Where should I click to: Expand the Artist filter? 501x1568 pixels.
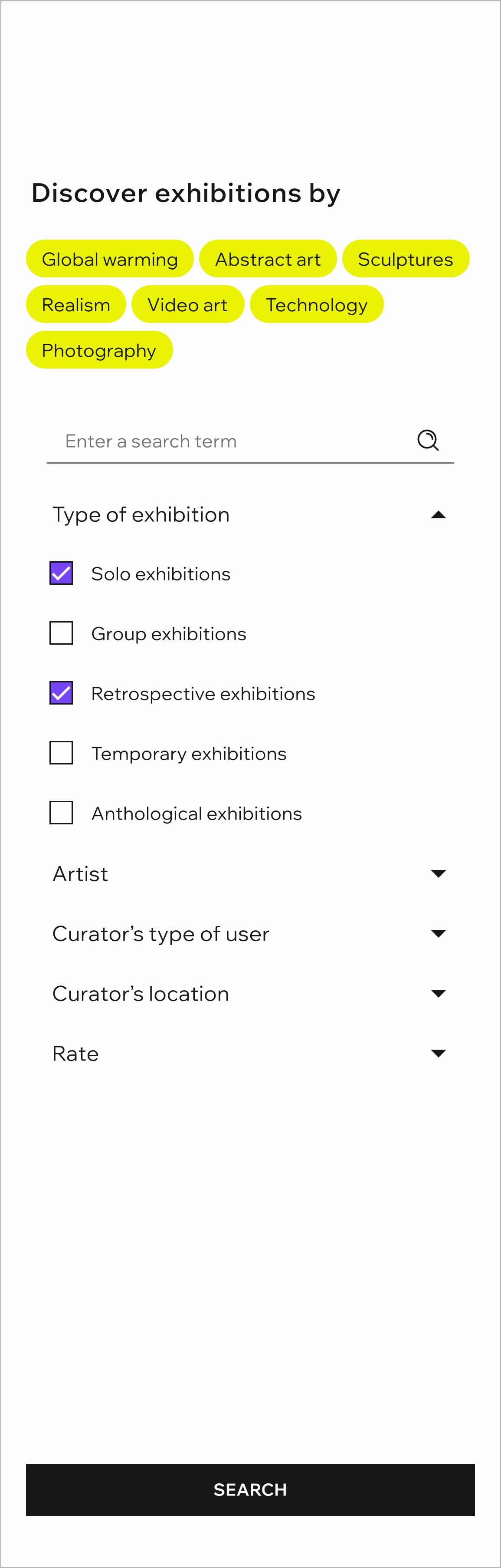(x=438, y=874)
